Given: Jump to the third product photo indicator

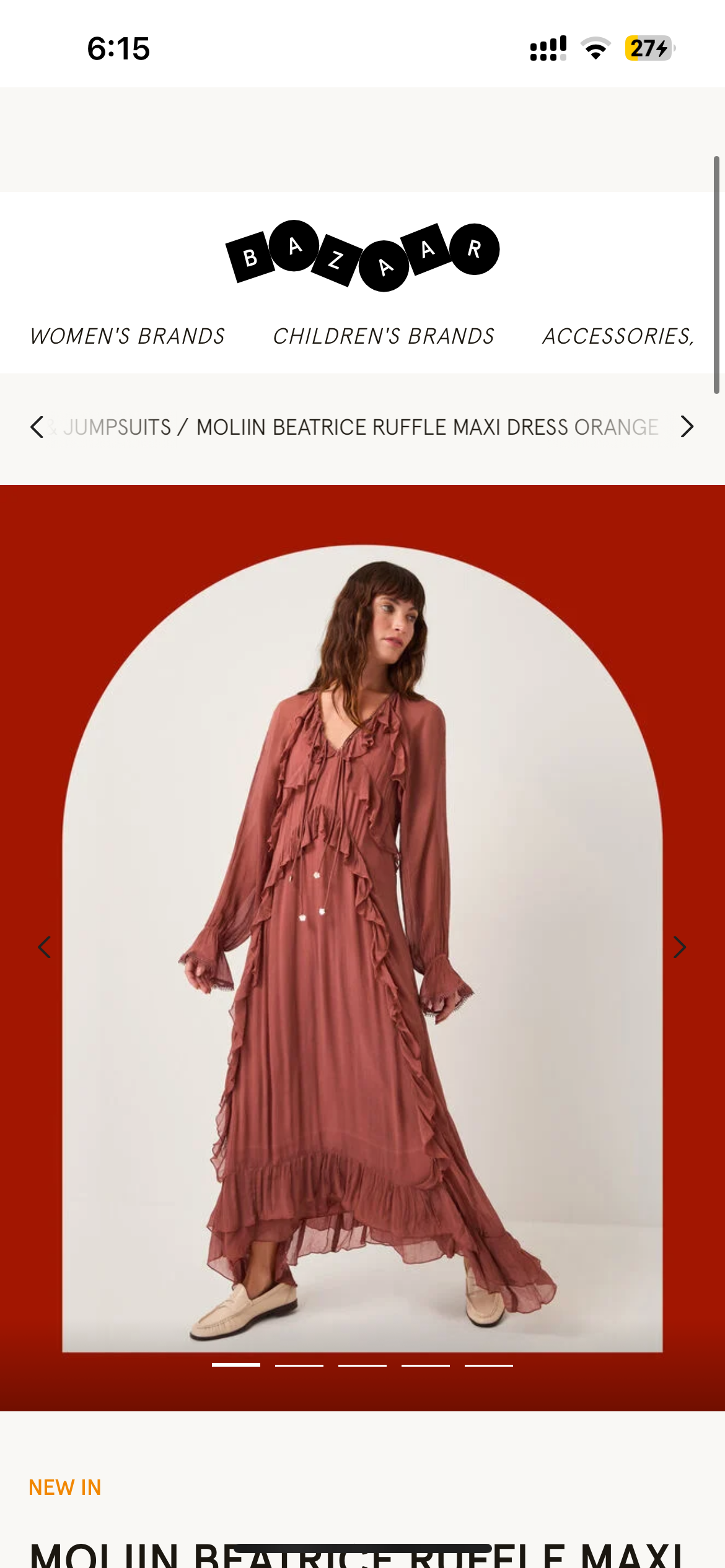Looking at the screenshot, I should pyautogui.click(x=362, y=1365).
